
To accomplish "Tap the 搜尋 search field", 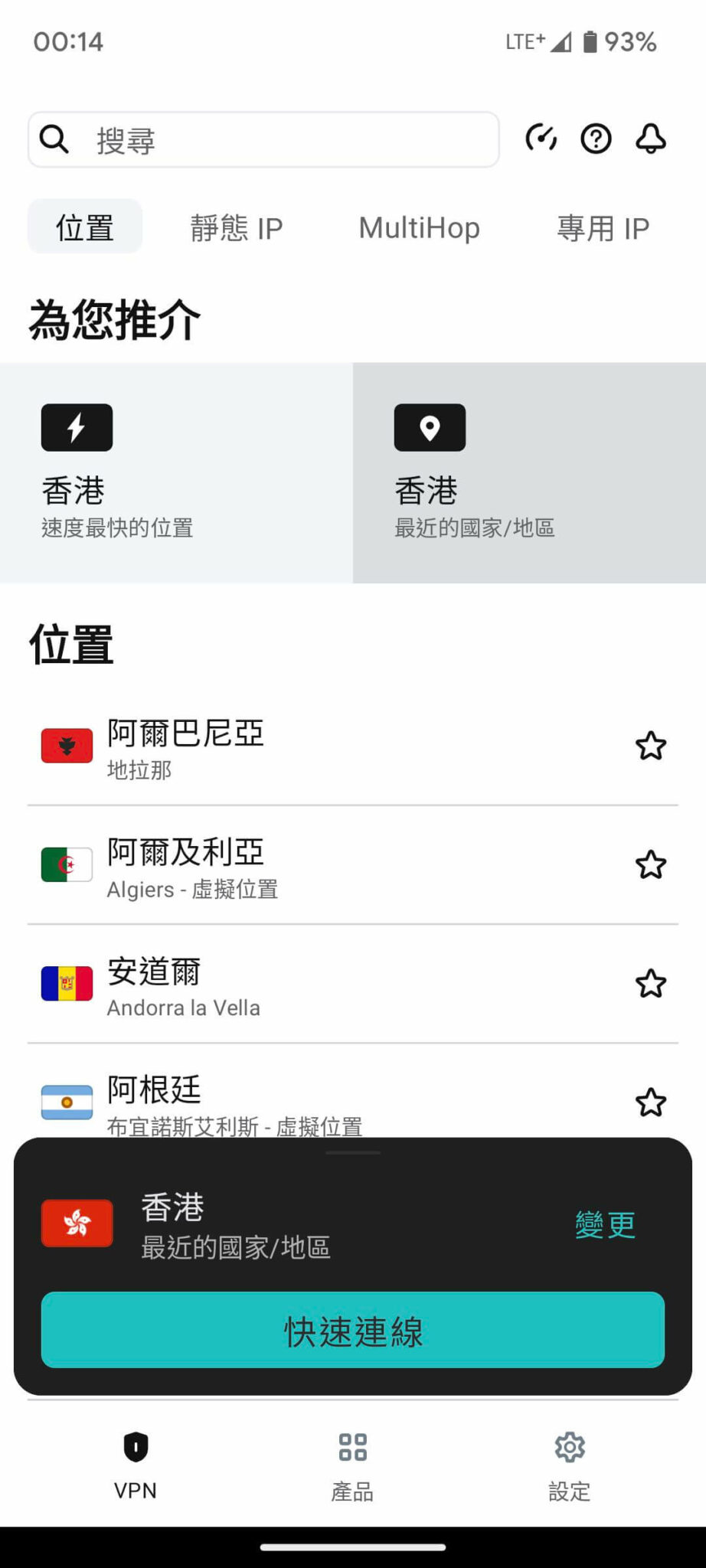I will (x=263, y=139).
